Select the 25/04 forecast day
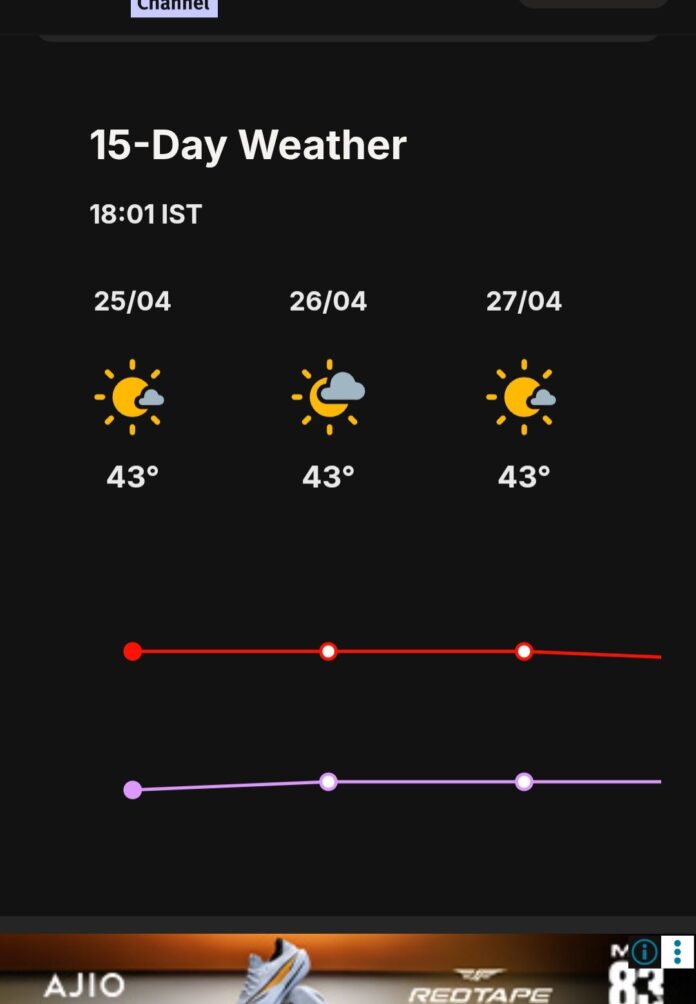696x1004 pixels. pos(132,390)
